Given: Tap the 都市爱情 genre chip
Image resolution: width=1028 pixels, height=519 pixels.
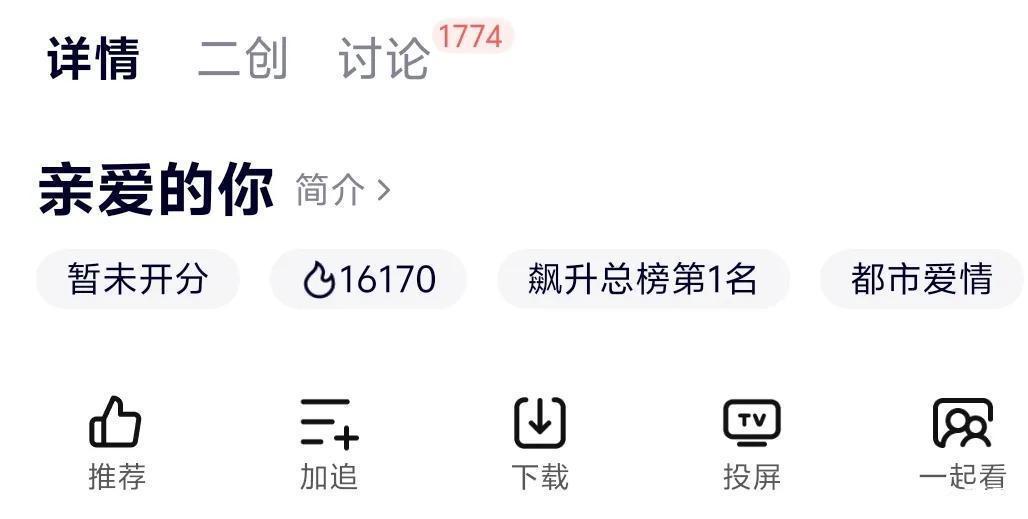Looking at the screenshot, I should click(921, 279).
